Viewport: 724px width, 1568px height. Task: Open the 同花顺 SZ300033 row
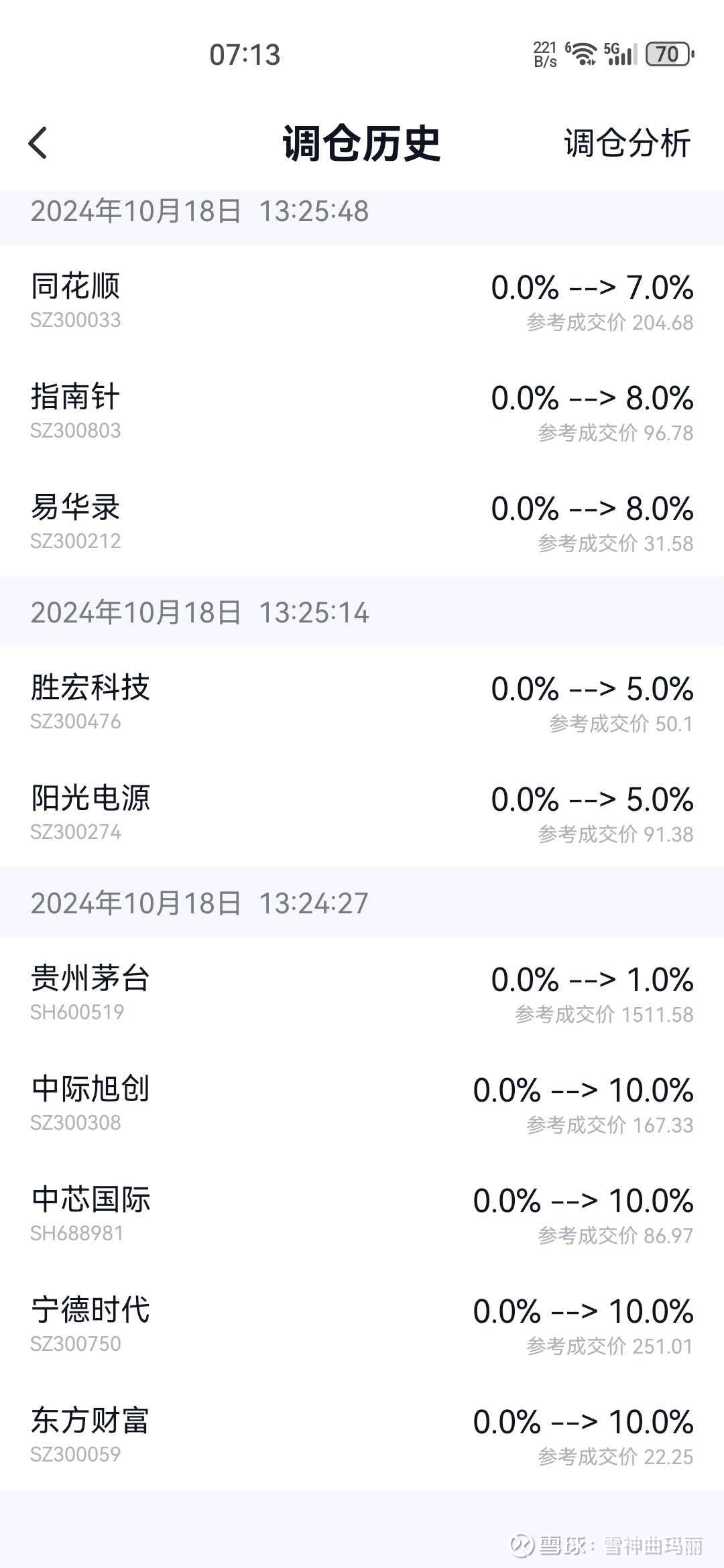click(362, 302)
